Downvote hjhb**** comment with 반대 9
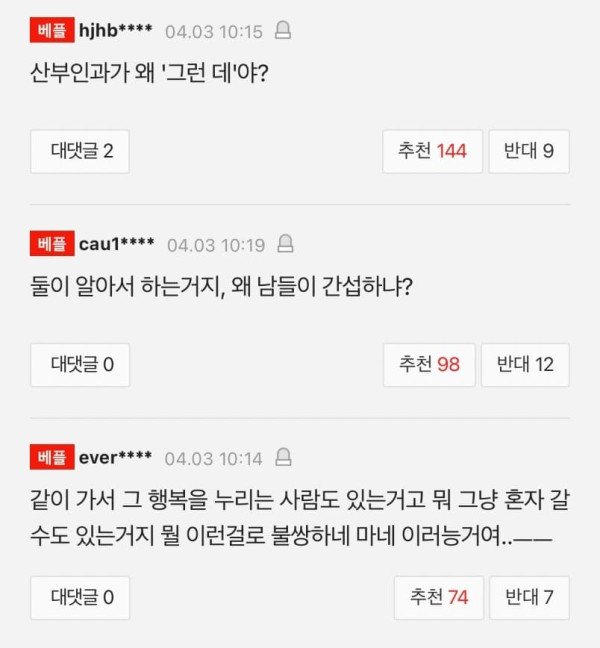This screenshot has width=600, height=648. pyautogui.click(x=529, y=151)
